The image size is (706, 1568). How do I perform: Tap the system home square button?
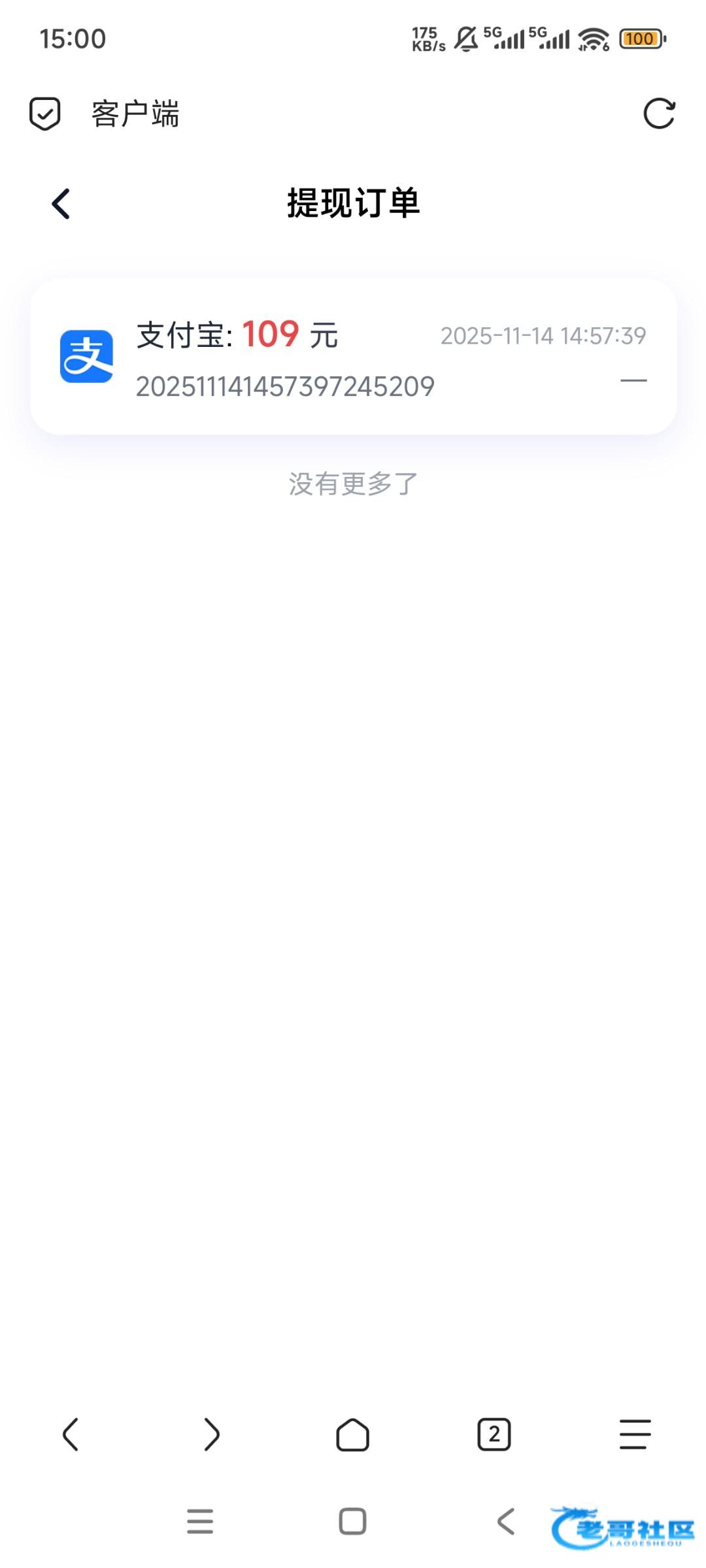(352, 1522)
